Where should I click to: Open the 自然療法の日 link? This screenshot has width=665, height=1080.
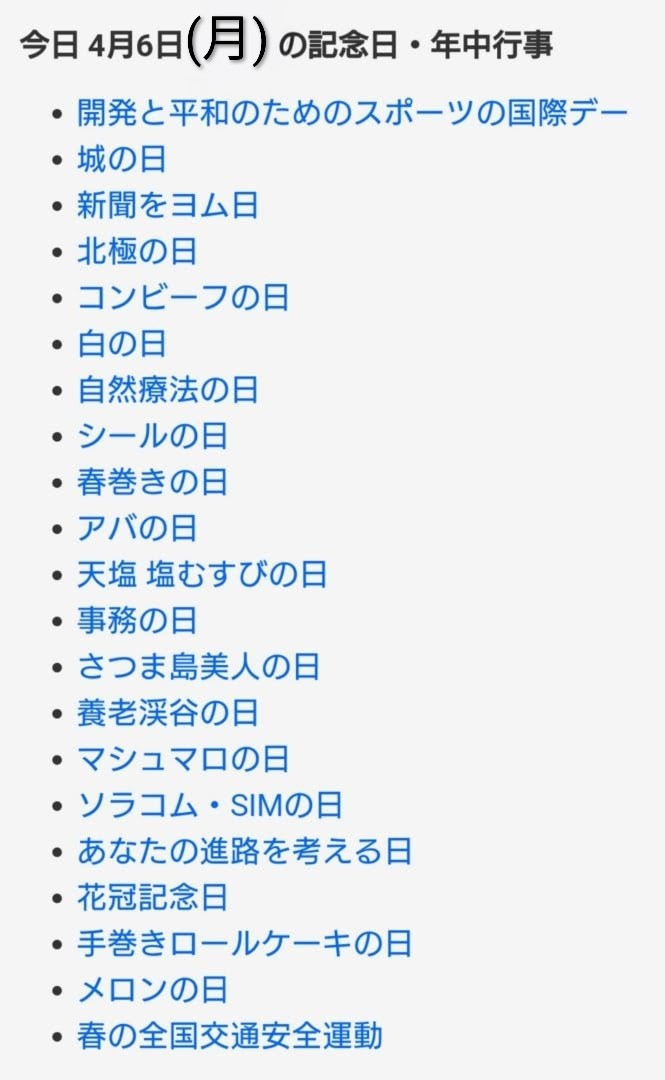coord(168,389)
